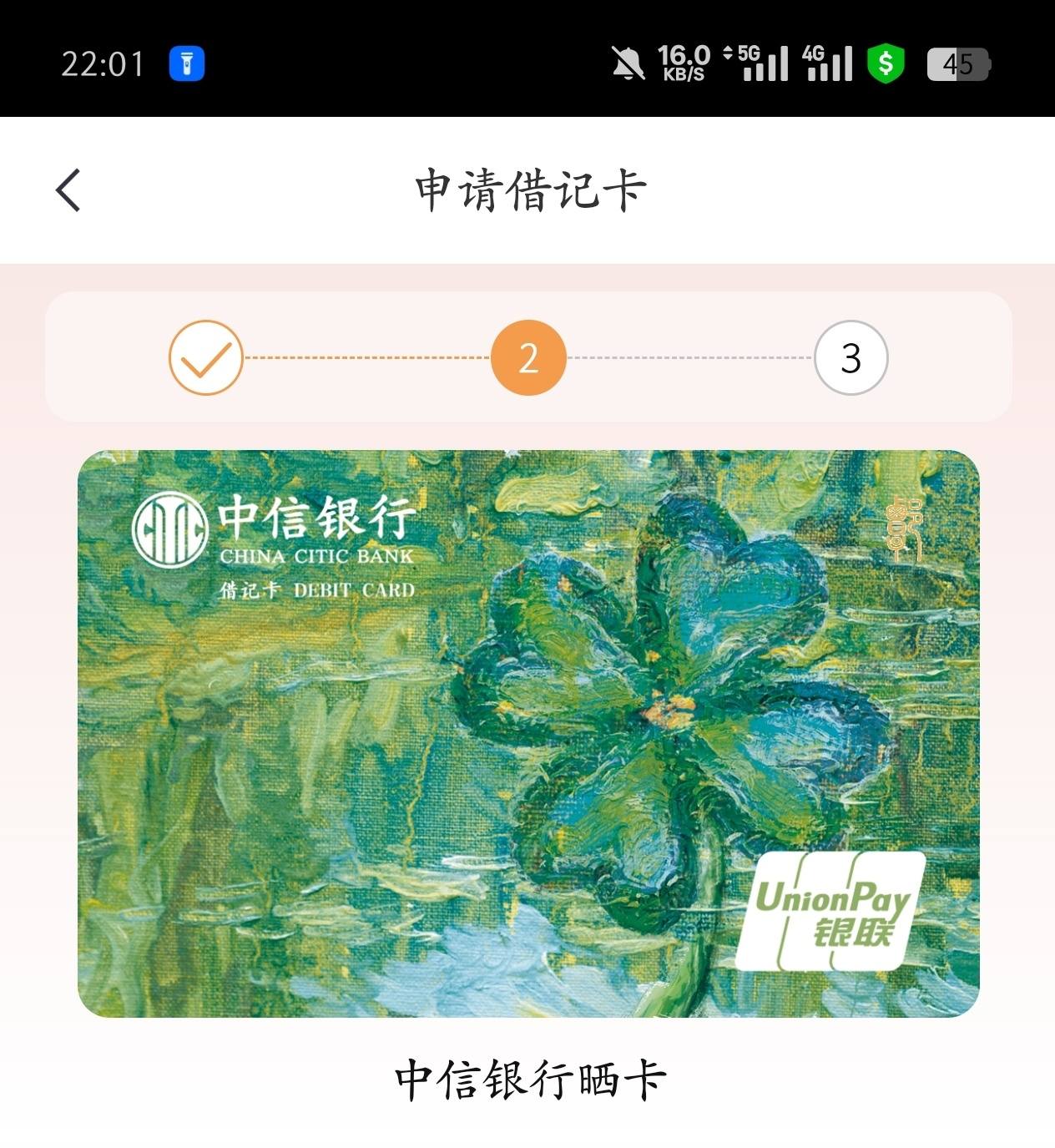Open the 中信银行晒卡 debit card details
The width and height of the screenshot is (1055, 1148).
pyautogui.click(x=527, y=739)
